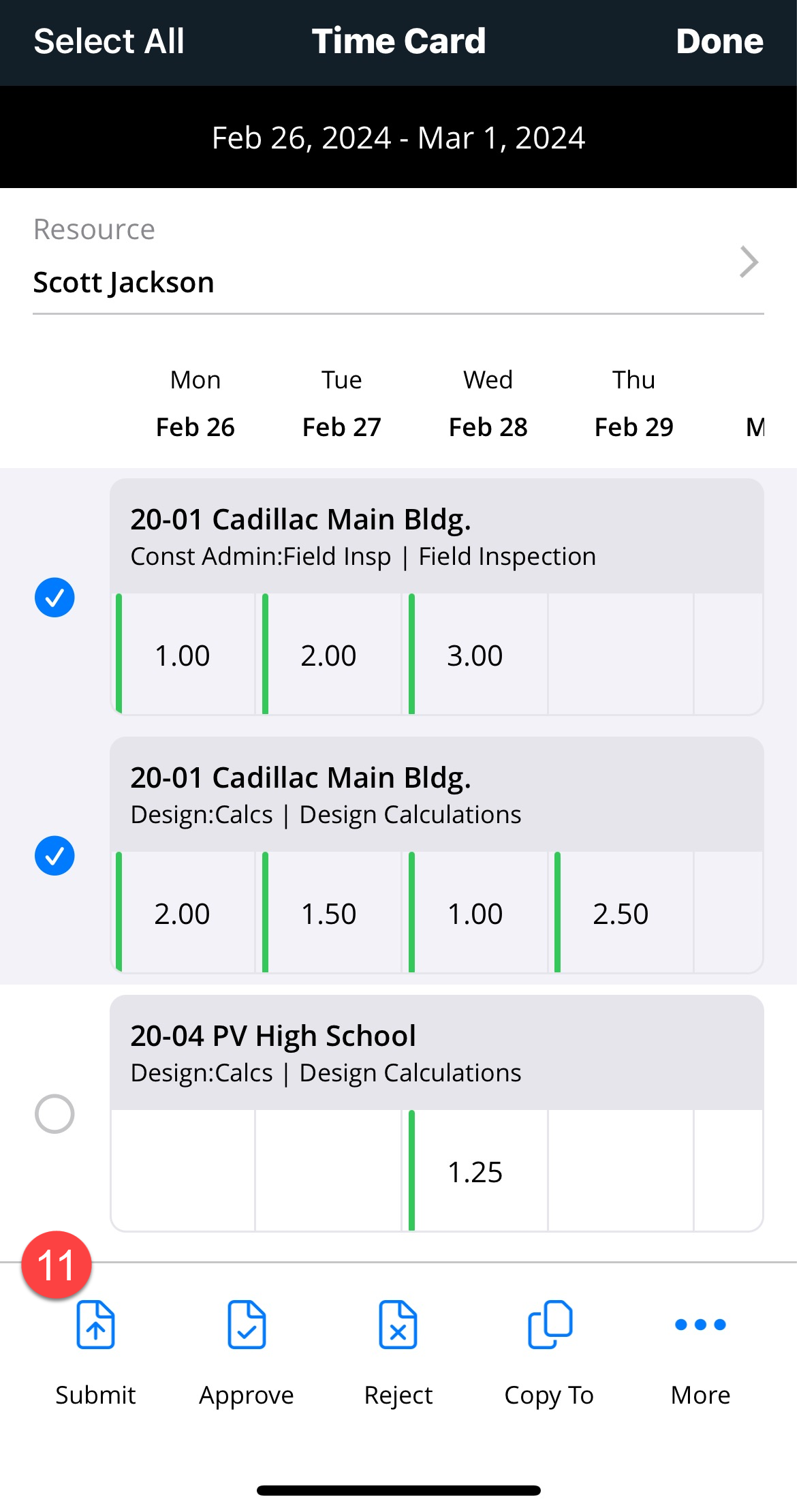Click the Reject icon

(x=398, y=1324)
